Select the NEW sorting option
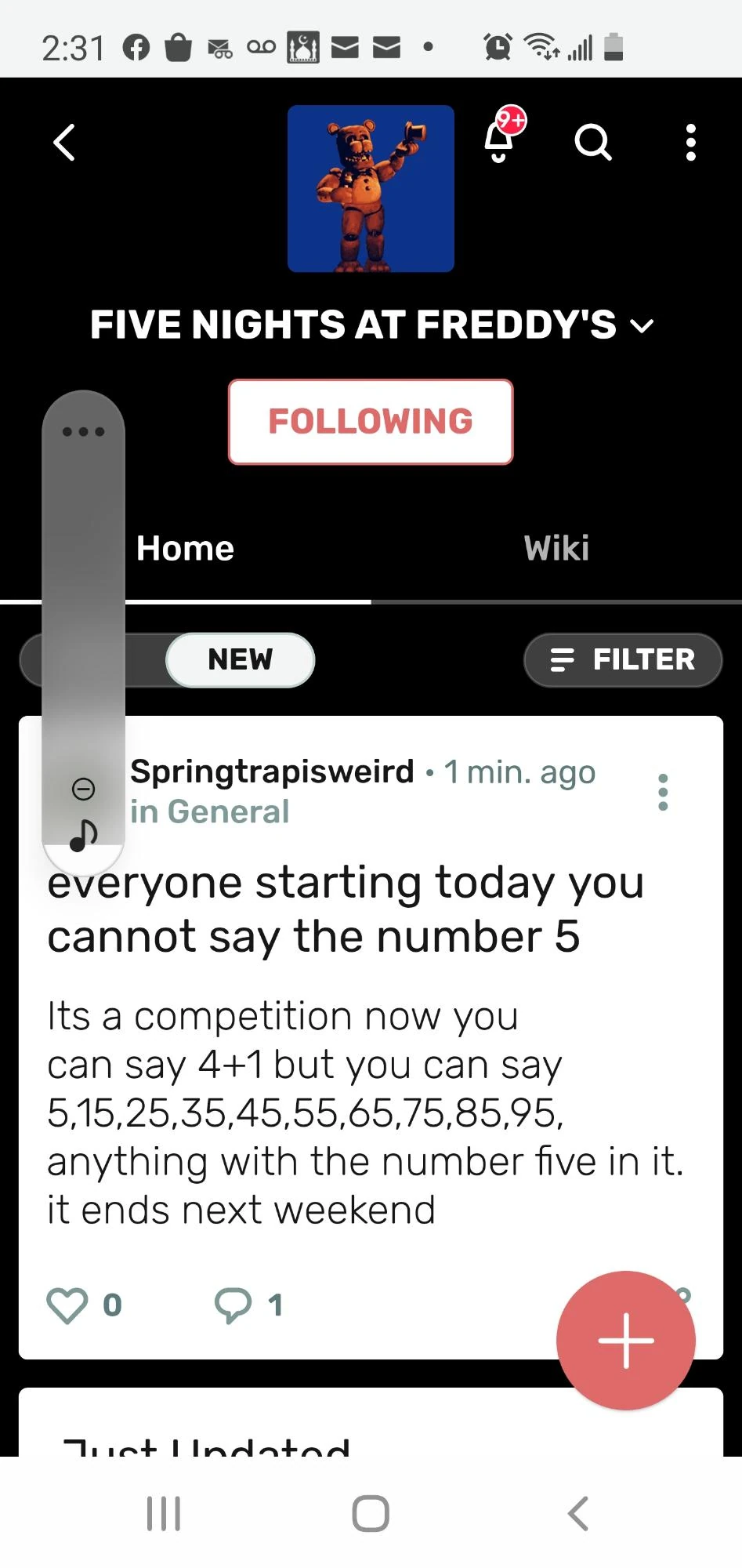The height and width of the screenshot is (1568, 742). pyautogui.click(x=240, y=659)
